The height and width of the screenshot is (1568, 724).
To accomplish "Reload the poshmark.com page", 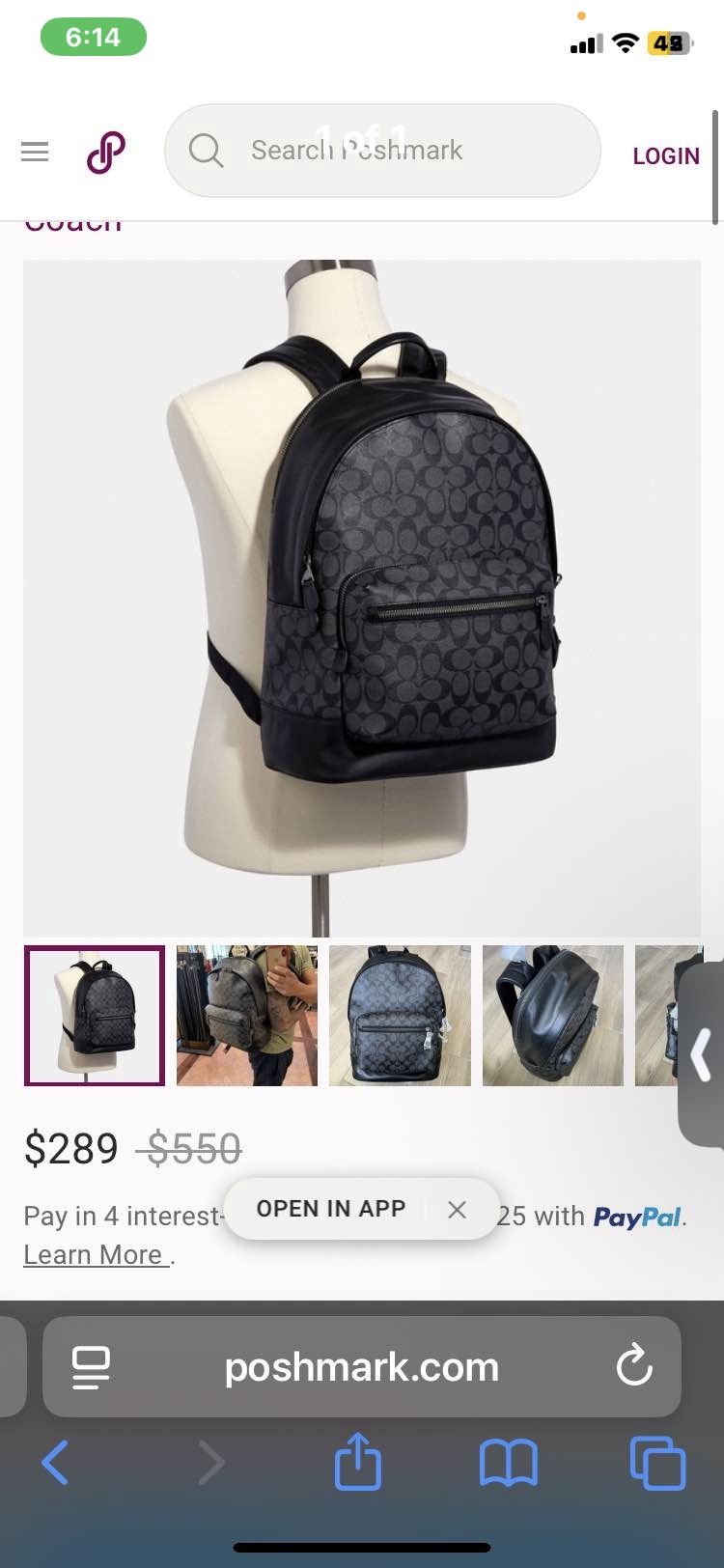I will 634,1366.
